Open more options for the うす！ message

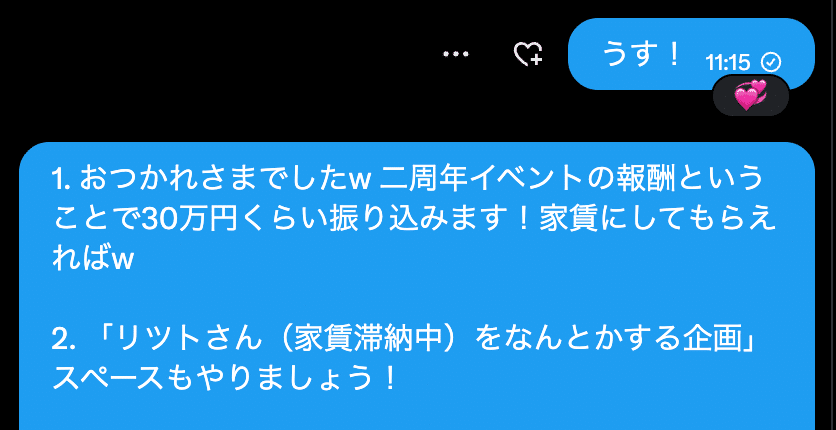click(456, 54)
